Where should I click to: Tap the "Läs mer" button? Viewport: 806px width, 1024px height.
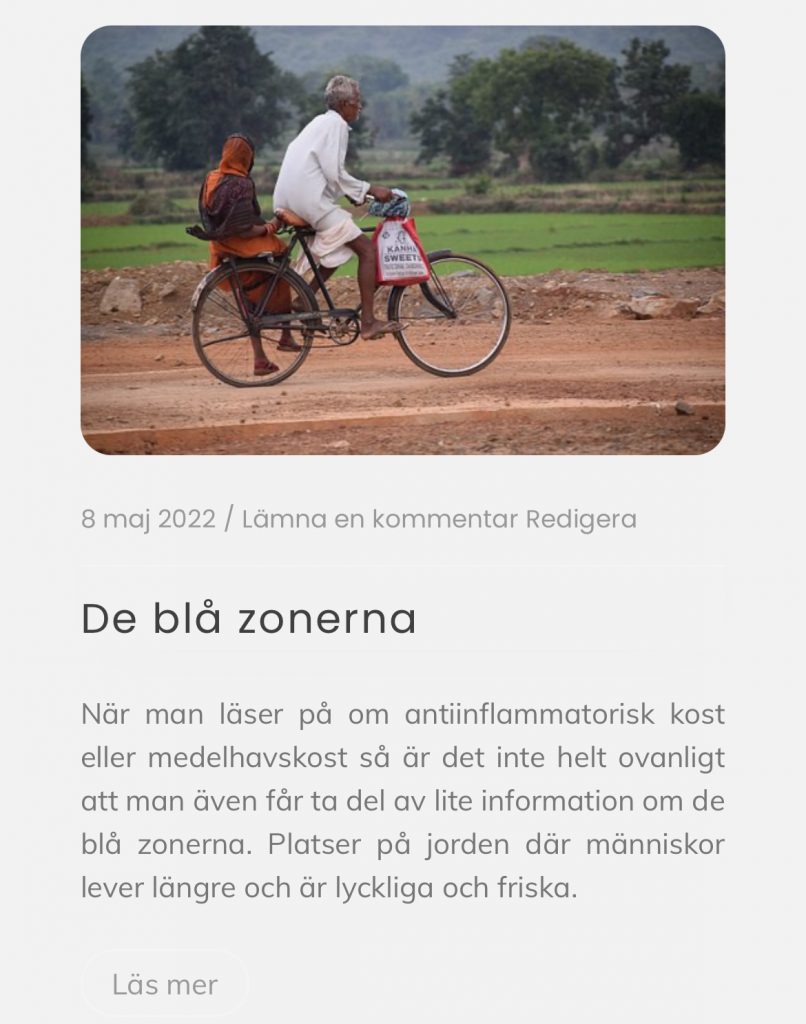165,984
